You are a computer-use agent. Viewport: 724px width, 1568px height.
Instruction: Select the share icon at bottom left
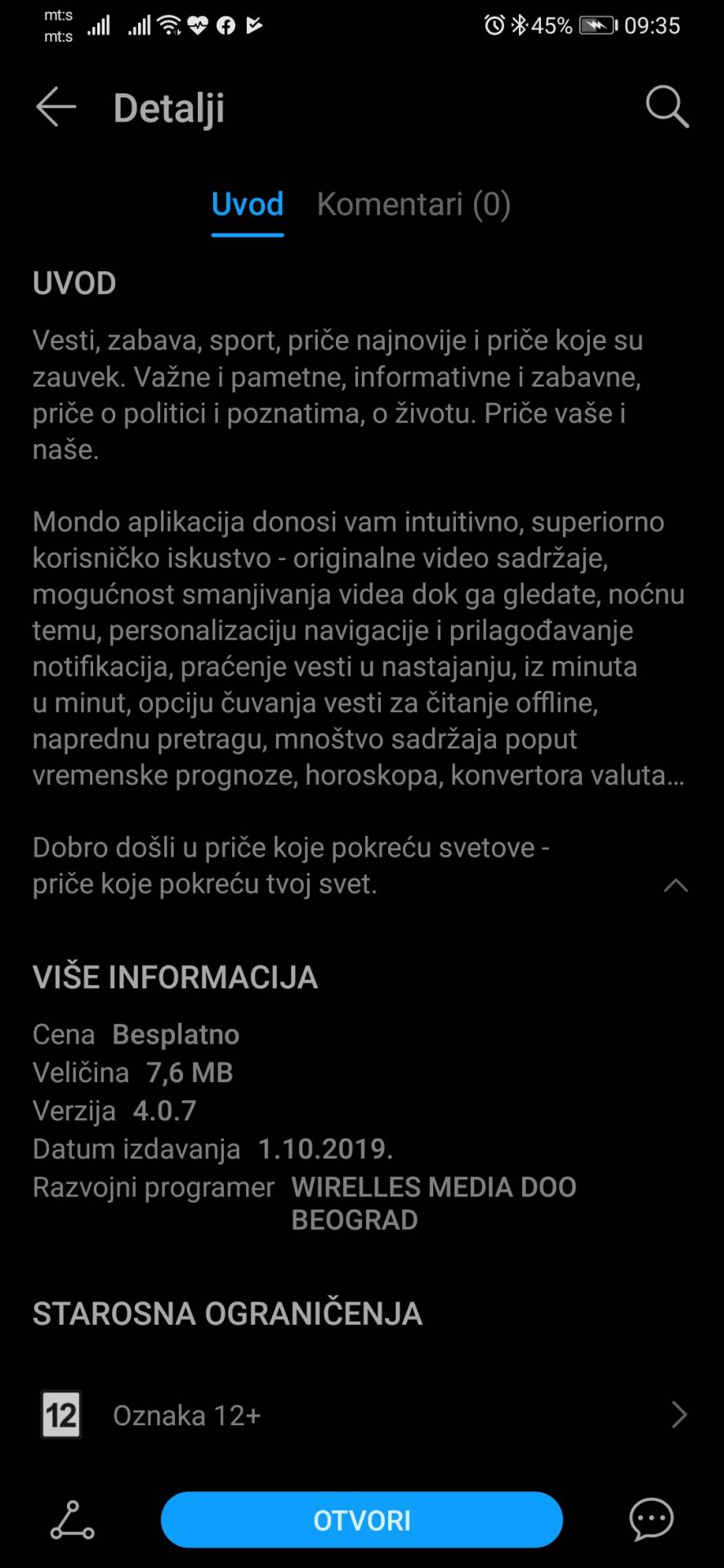(71, 1519)
